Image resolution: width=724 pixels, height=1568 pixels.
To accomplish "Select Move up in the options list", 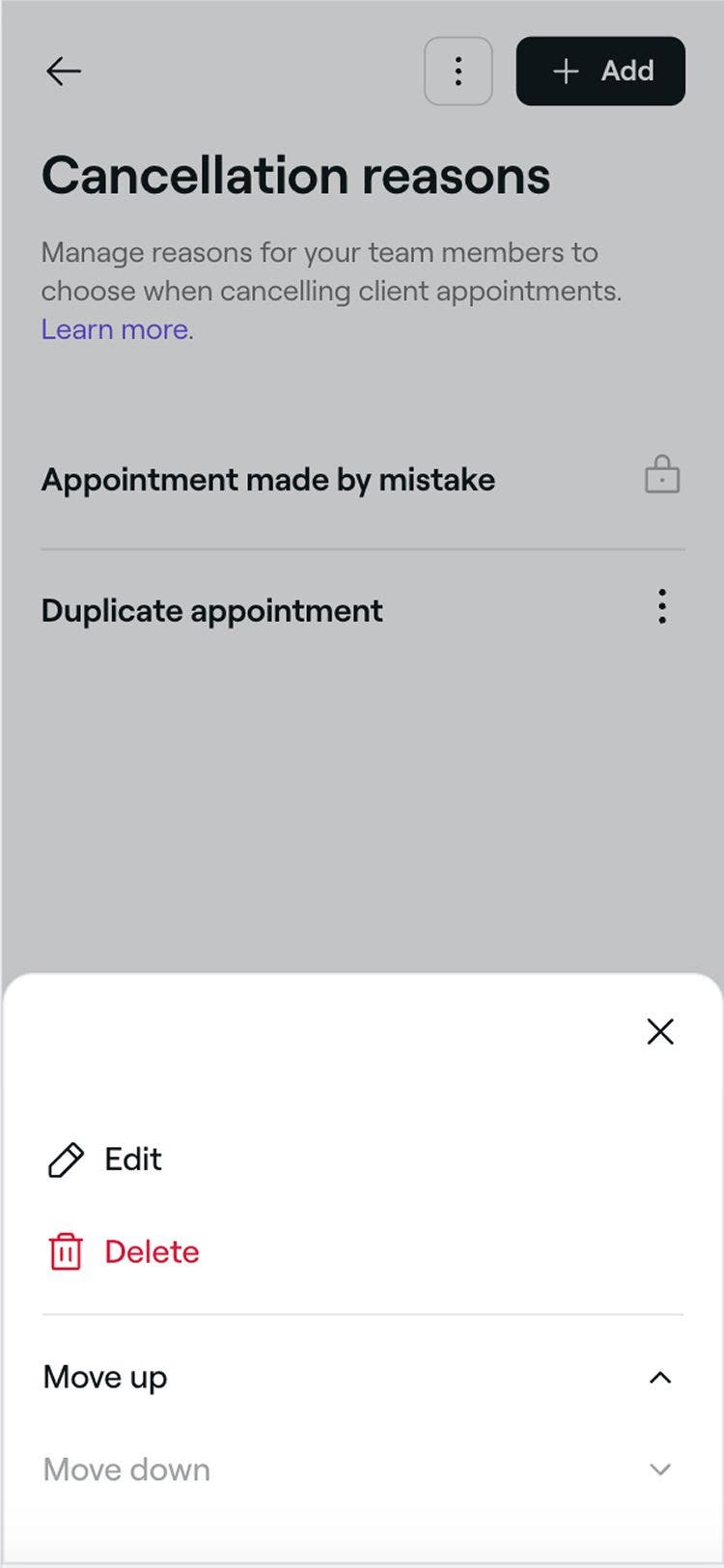I will (x=104, y=1377).
